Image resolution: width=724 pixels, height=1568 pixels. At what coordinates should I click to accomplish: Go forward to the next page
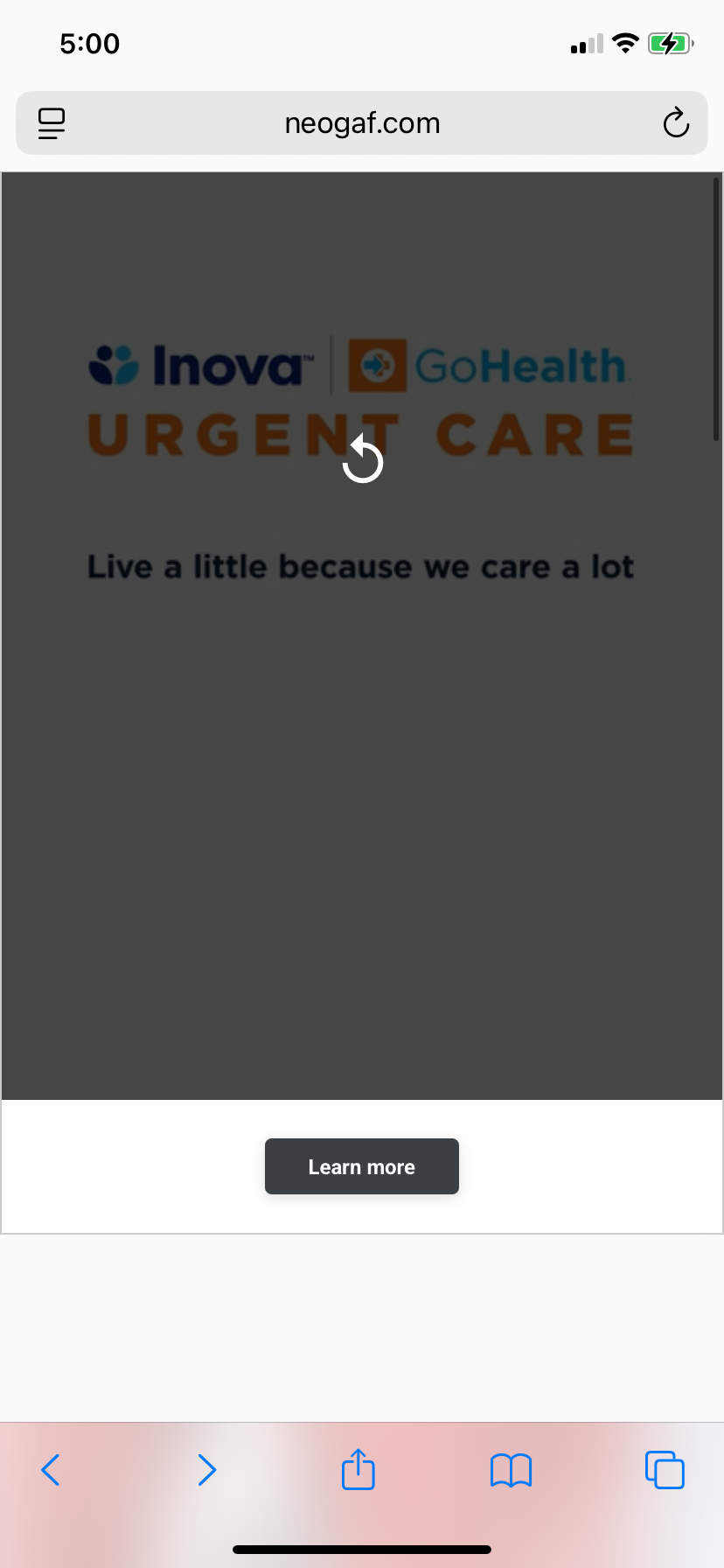[x=206, y=1470]
